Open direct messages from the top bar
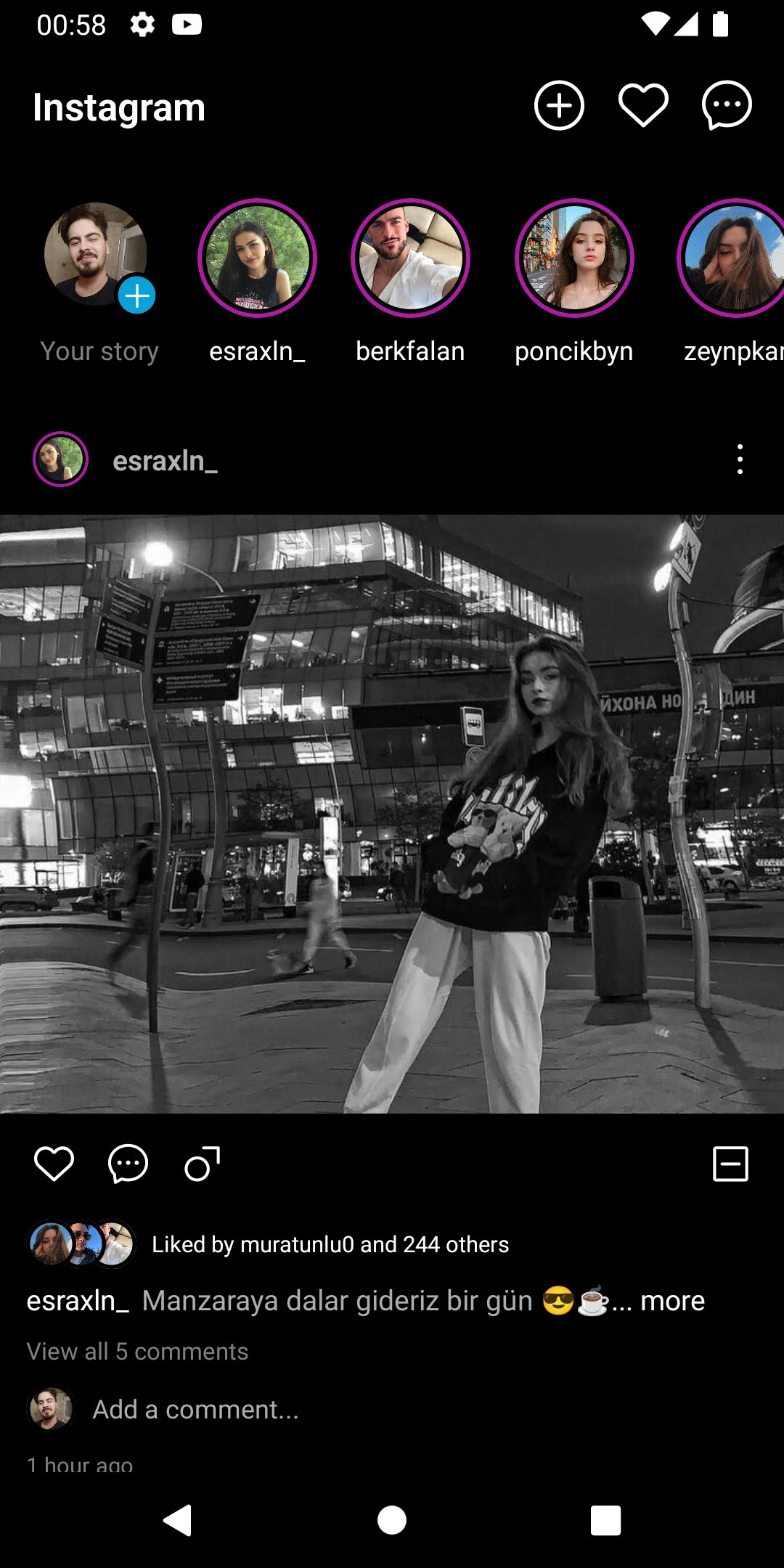Screen dimensions: 784x1568 727,106
